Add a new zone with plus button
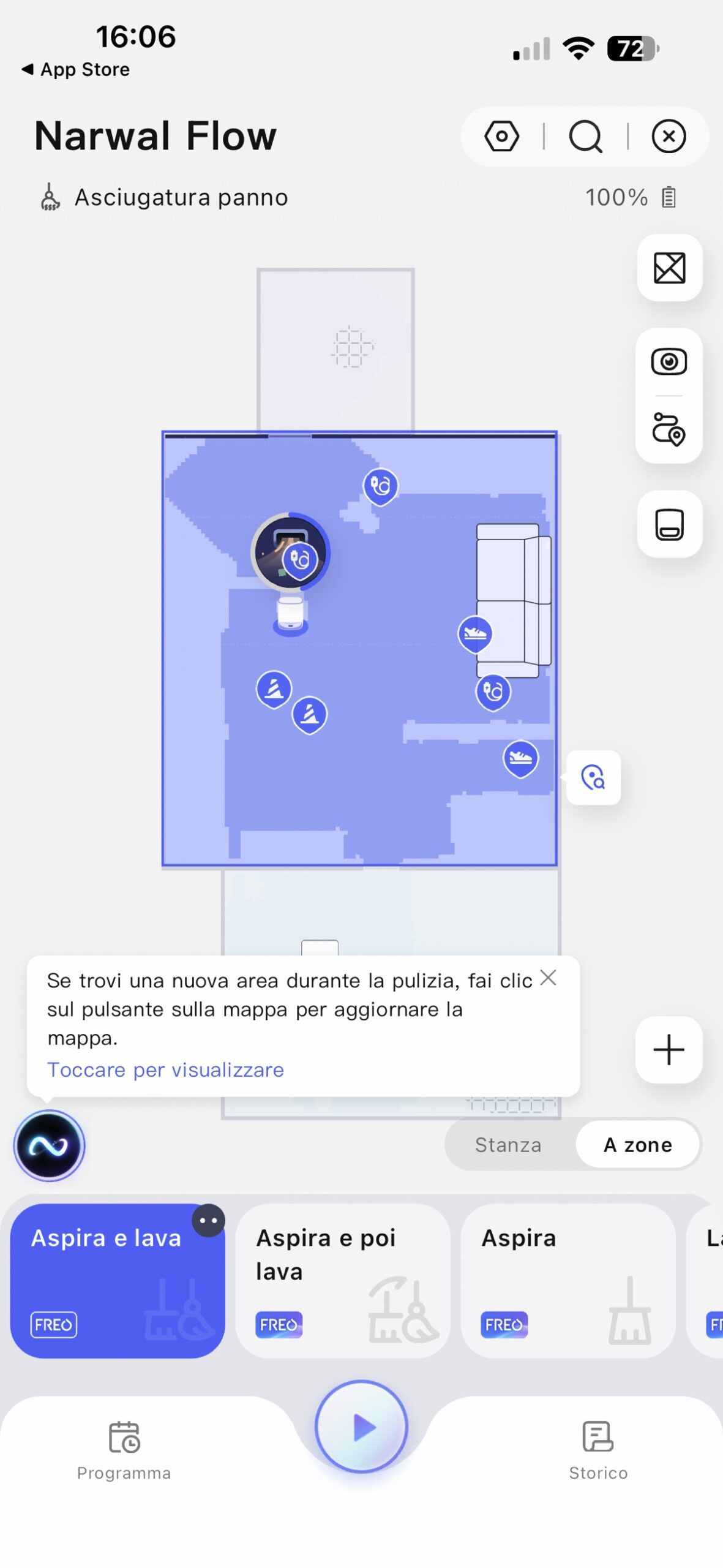This screenshot has width=723, height=1568. tap(669, 1050)
